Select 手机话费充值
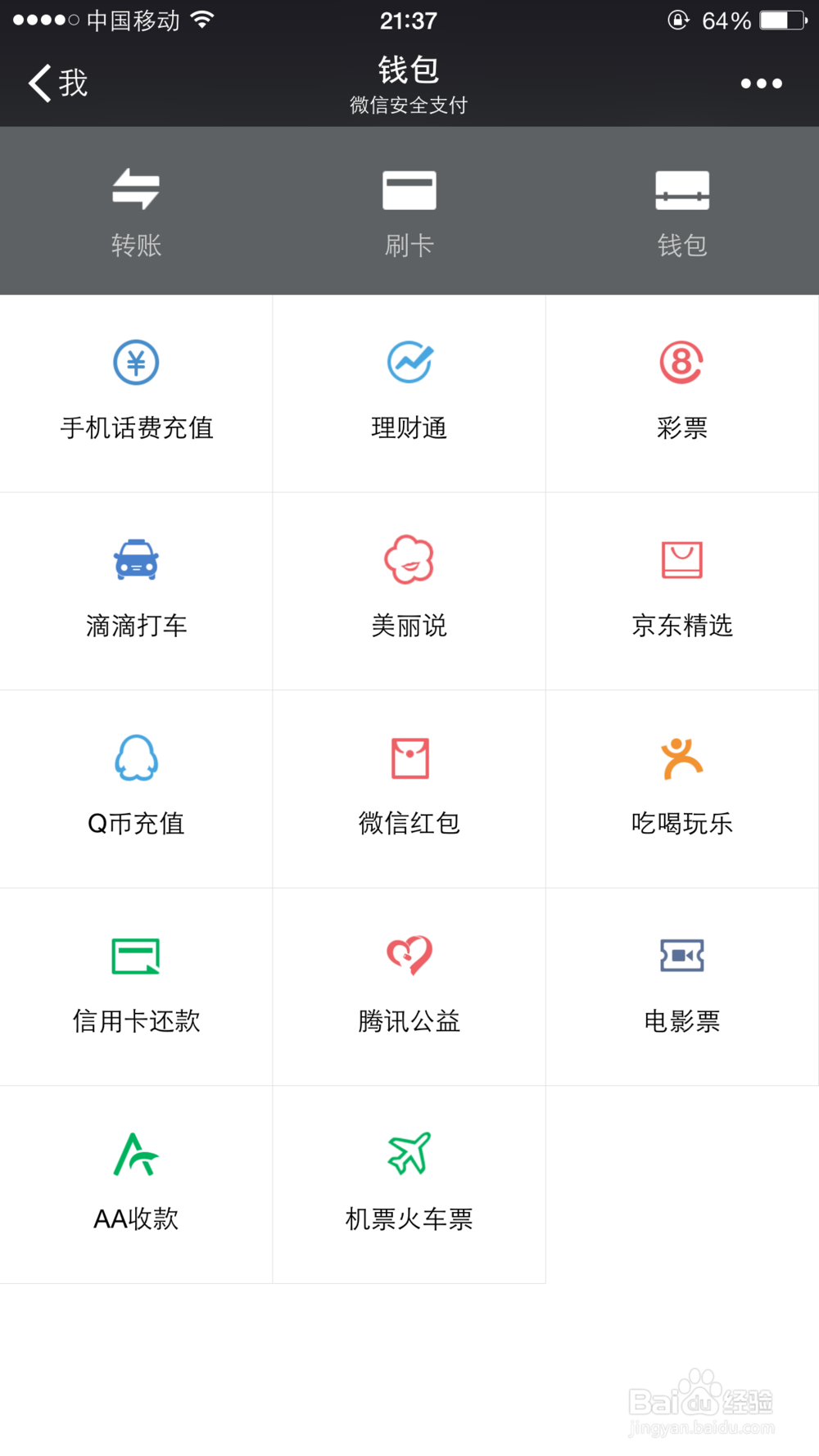Image resolution: width=819 pixels, height=1456 pixels. point(136,394)
